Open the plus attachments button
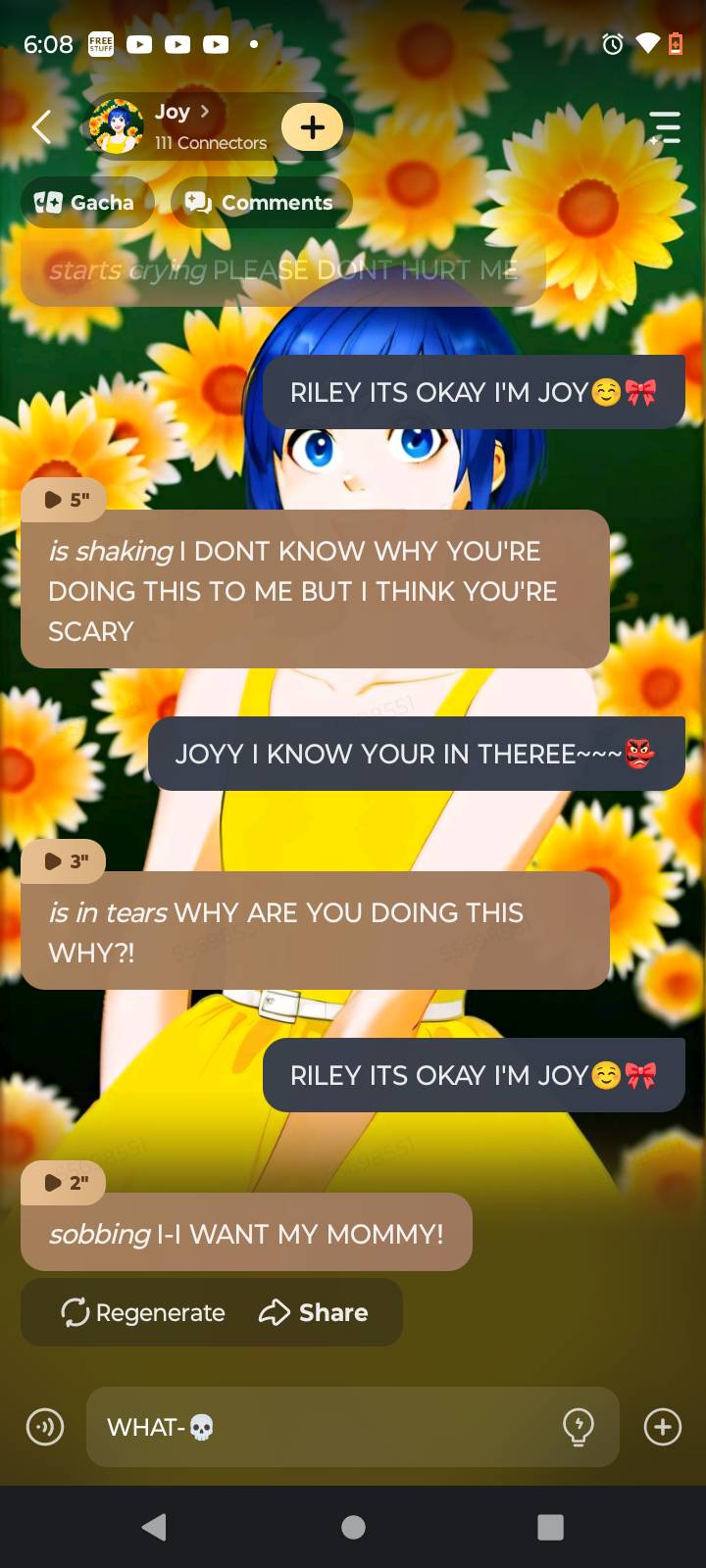Image resolution: width=706 pixels, height=1568 pixels. tap(663, 1427)
